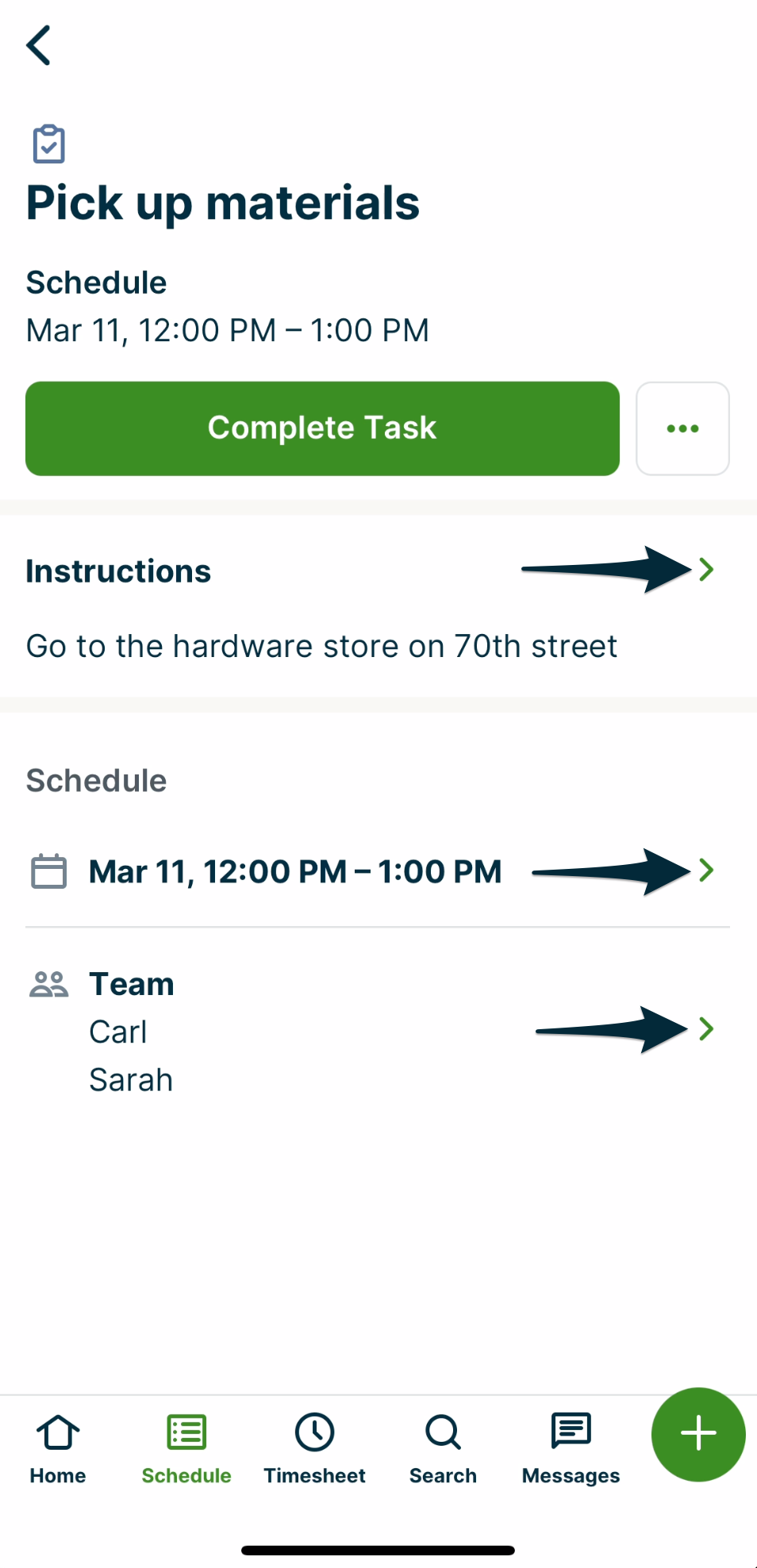Tap the green plus create button
The height and width of the screenshot is (1568, 757).
[698, 1434]
